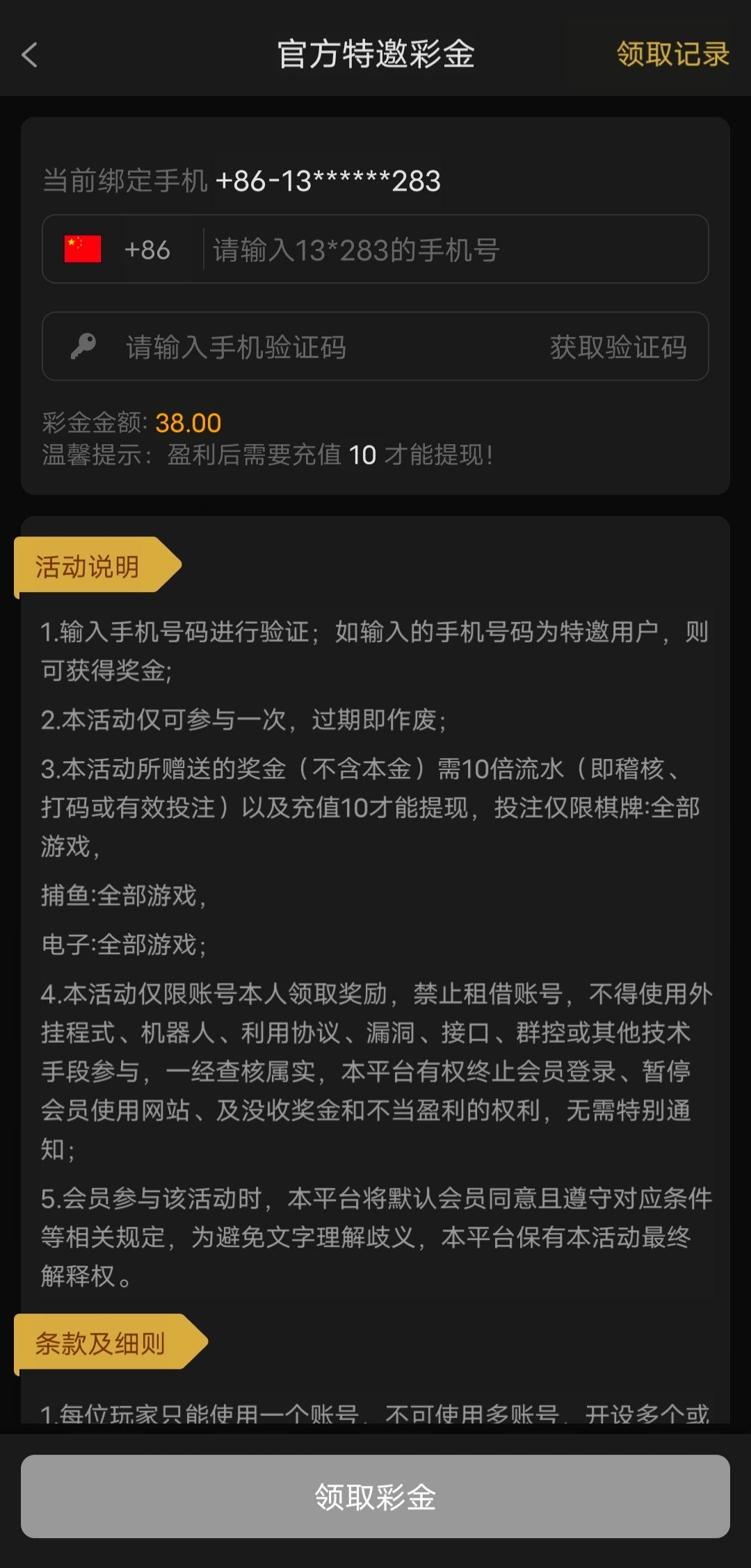
Task: Select the +86 country code picker
Action: (118, 250)
